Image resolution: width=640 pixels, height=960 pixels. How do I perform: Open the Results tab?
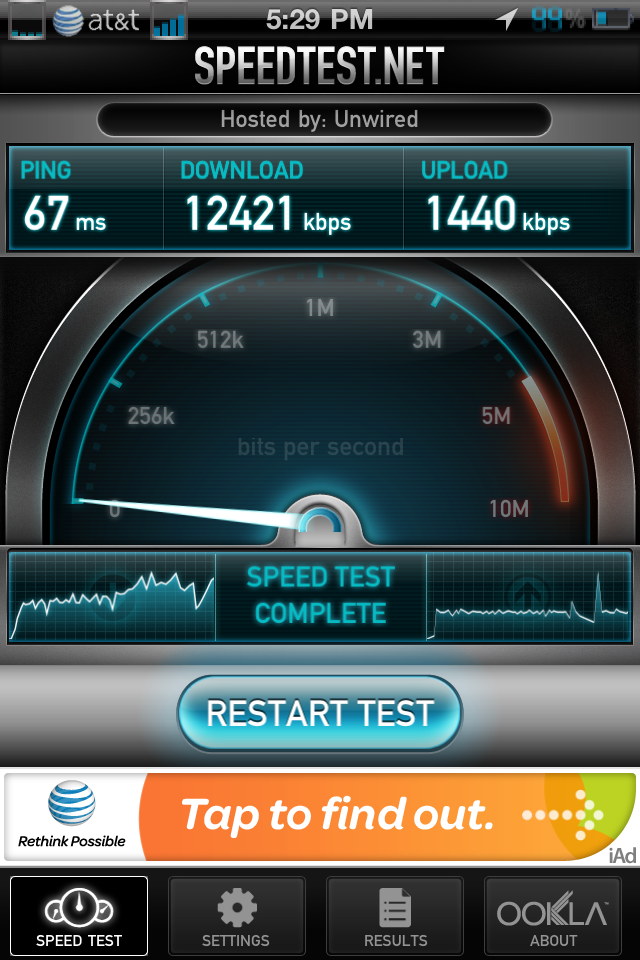[x=395, y=916]
